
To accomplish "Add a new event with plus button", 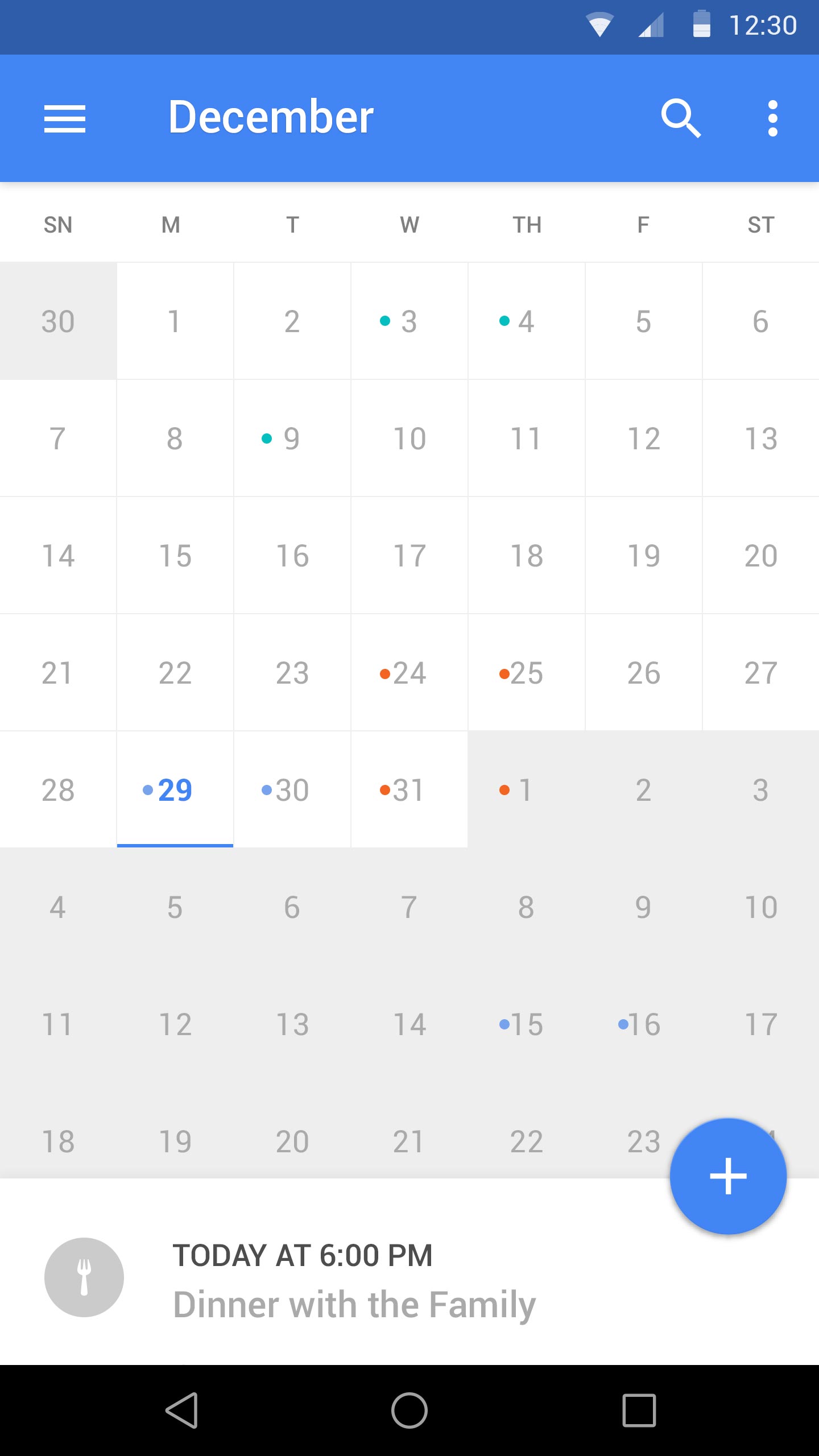I will click(x=728, y=1176).
